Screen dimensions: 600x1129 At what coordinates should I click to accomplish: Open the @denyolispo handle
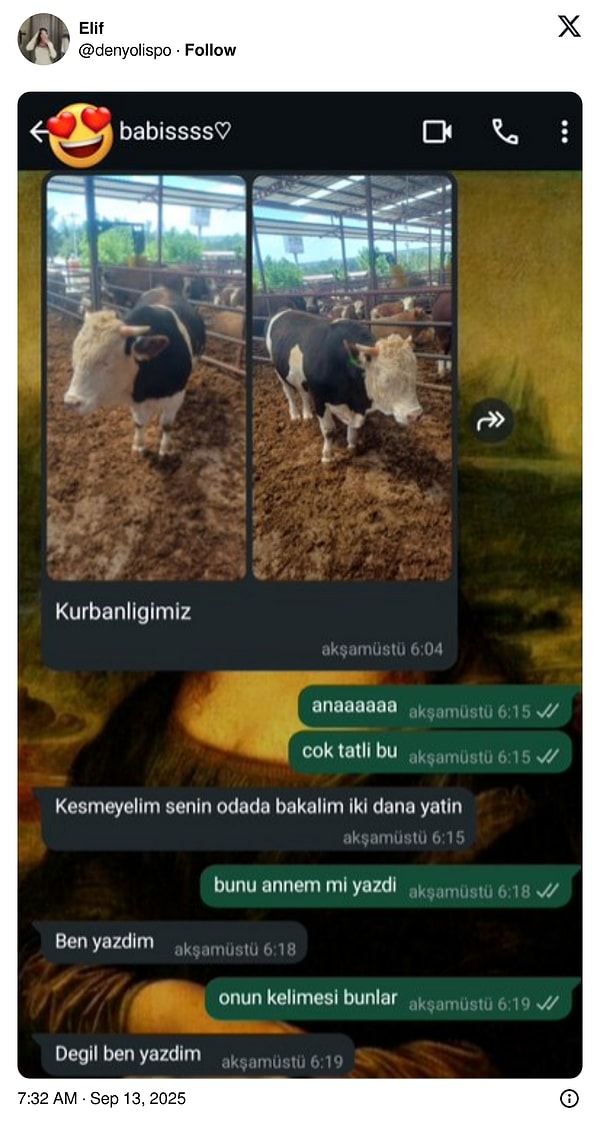[x=124, y=50]
